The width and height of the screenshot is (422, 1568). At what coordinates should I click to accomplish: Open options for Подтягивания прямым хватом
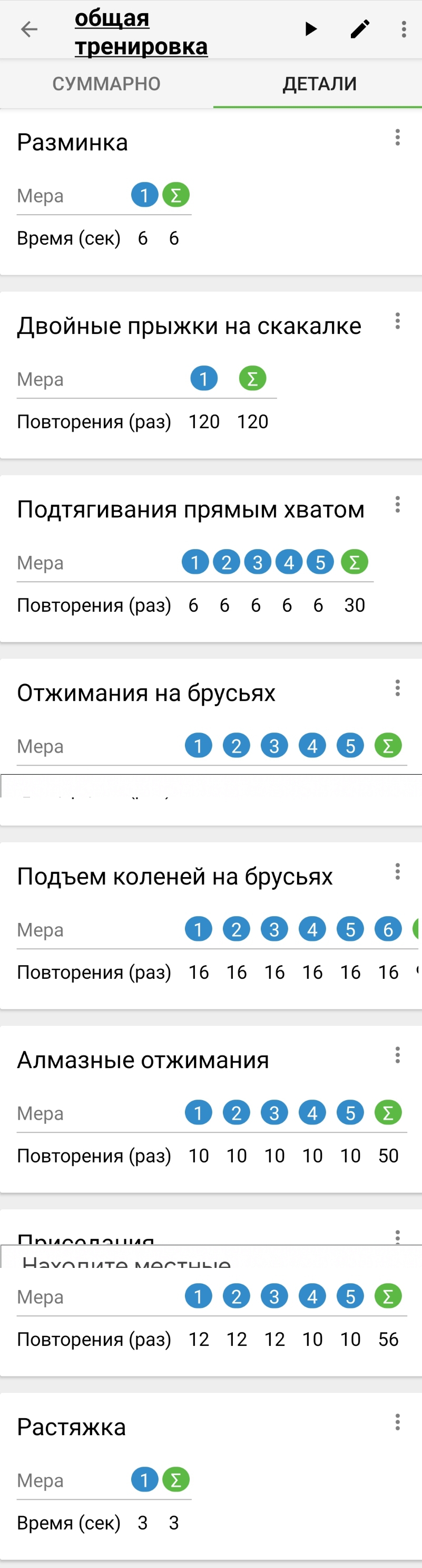pos(398,504)
